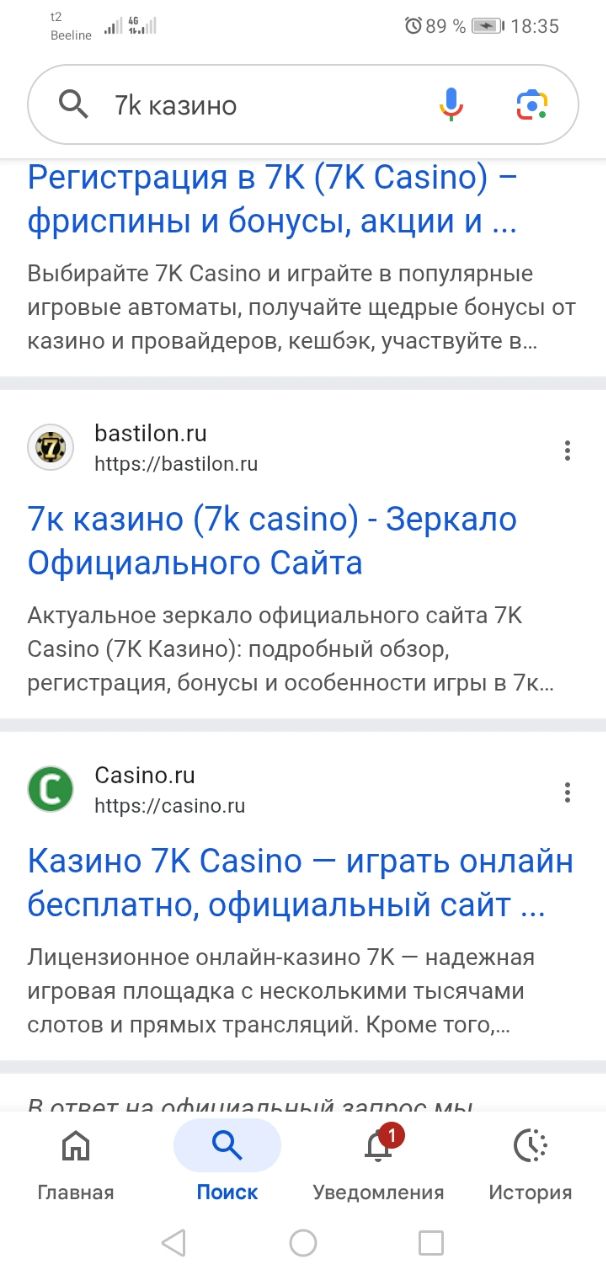Tap the system back button

click(174, 1243)
